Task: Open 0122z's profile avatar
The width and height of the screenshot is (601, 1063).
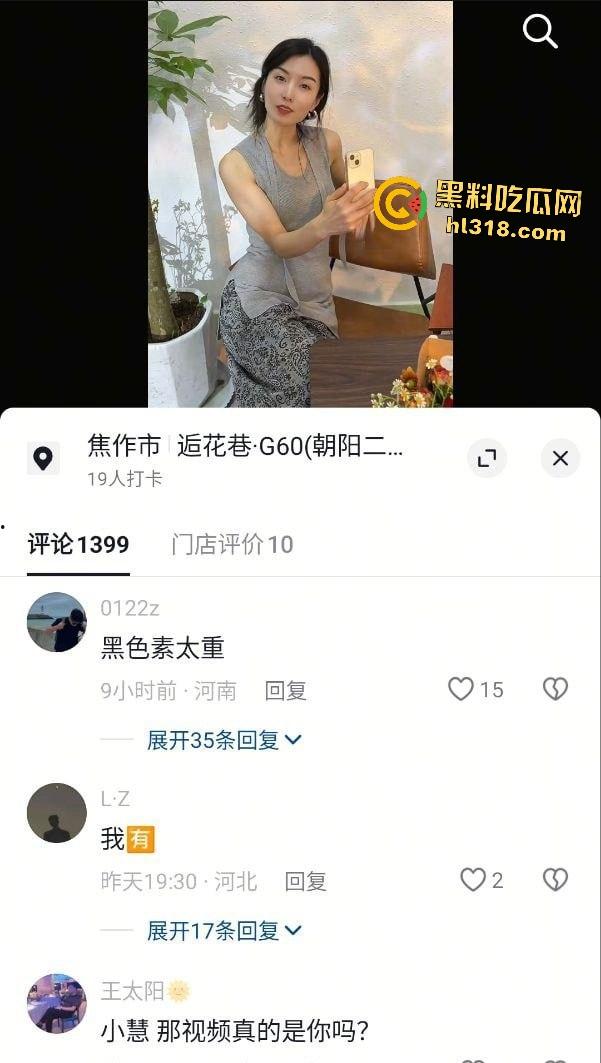Action: (x=56, y=621)
